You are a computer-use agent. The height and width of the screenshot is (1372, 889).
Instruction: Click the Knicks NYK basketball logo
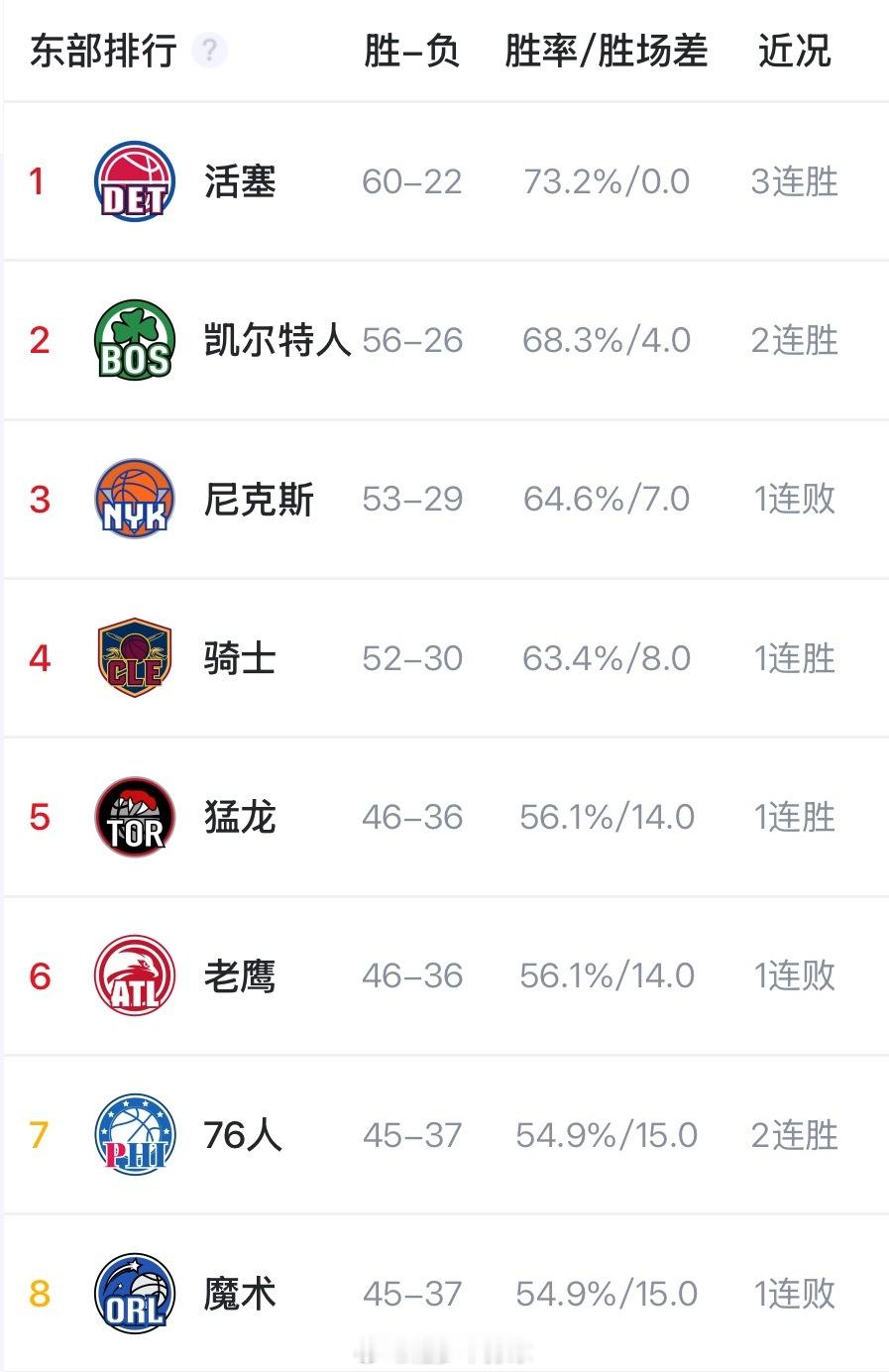click(134, 500)
